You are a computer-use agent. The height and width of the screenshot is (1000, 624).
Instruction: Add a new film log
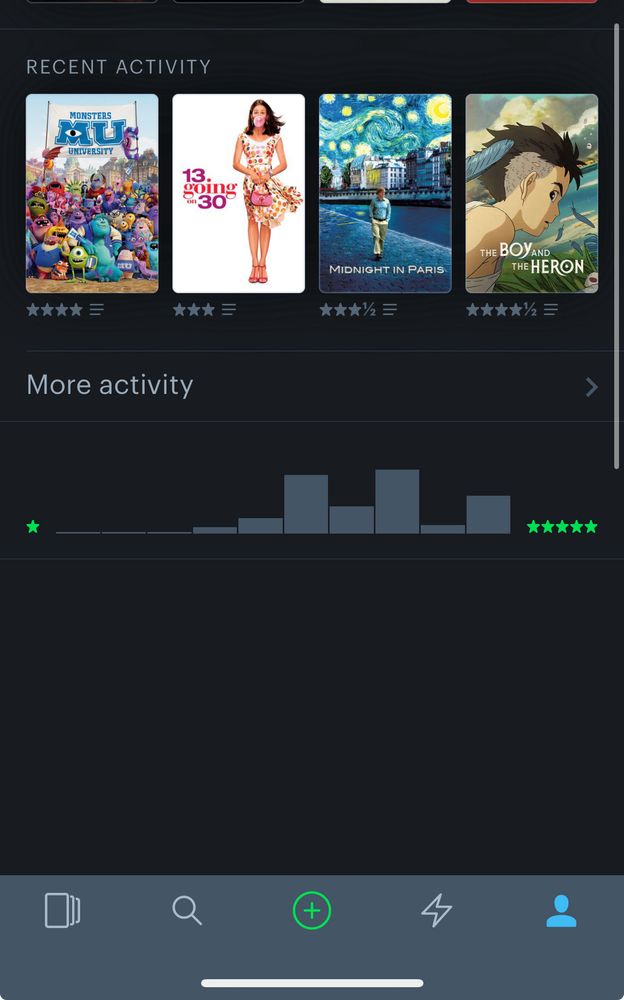coord(312,911)
